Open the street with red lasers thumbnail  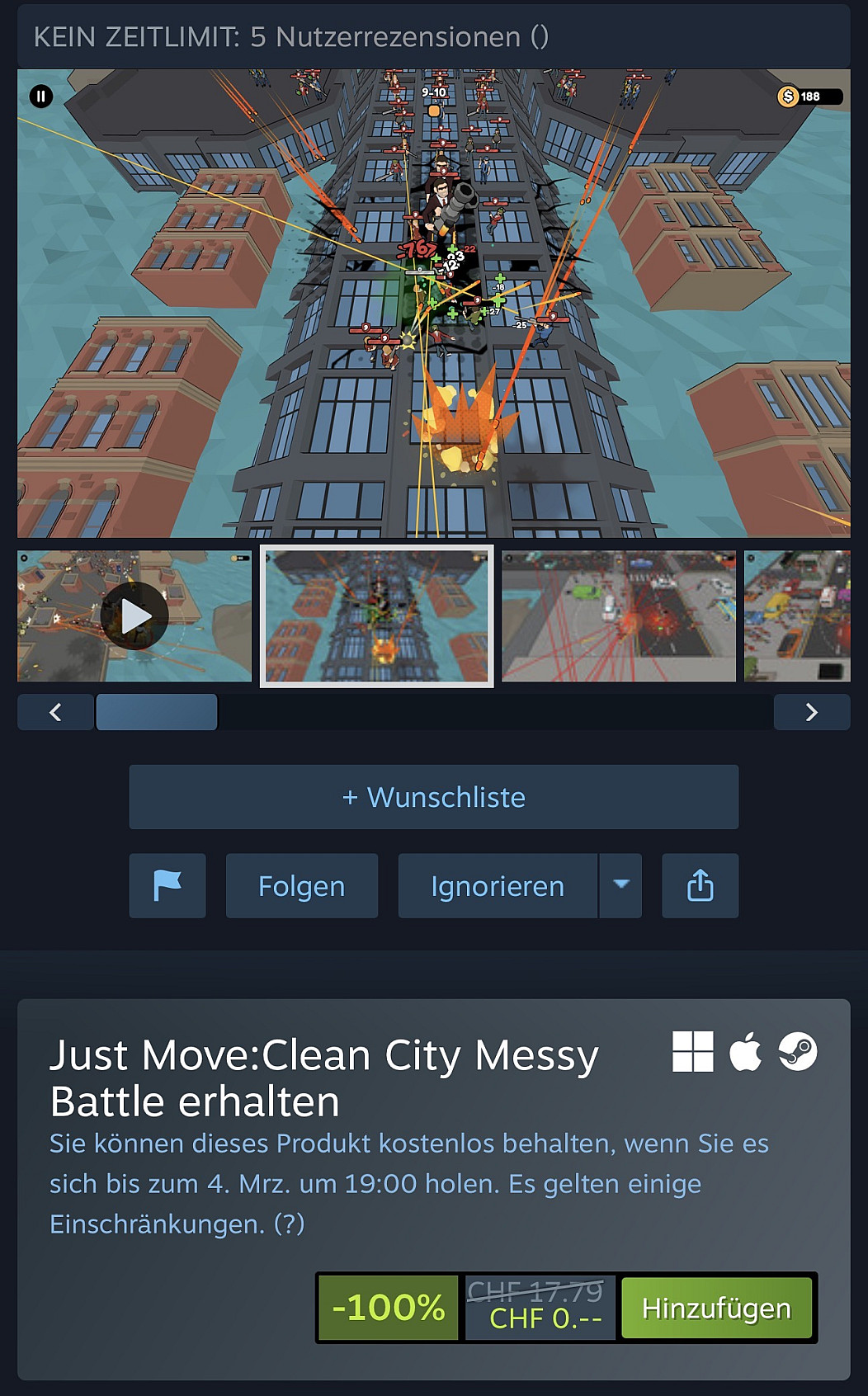click(619, 616)
